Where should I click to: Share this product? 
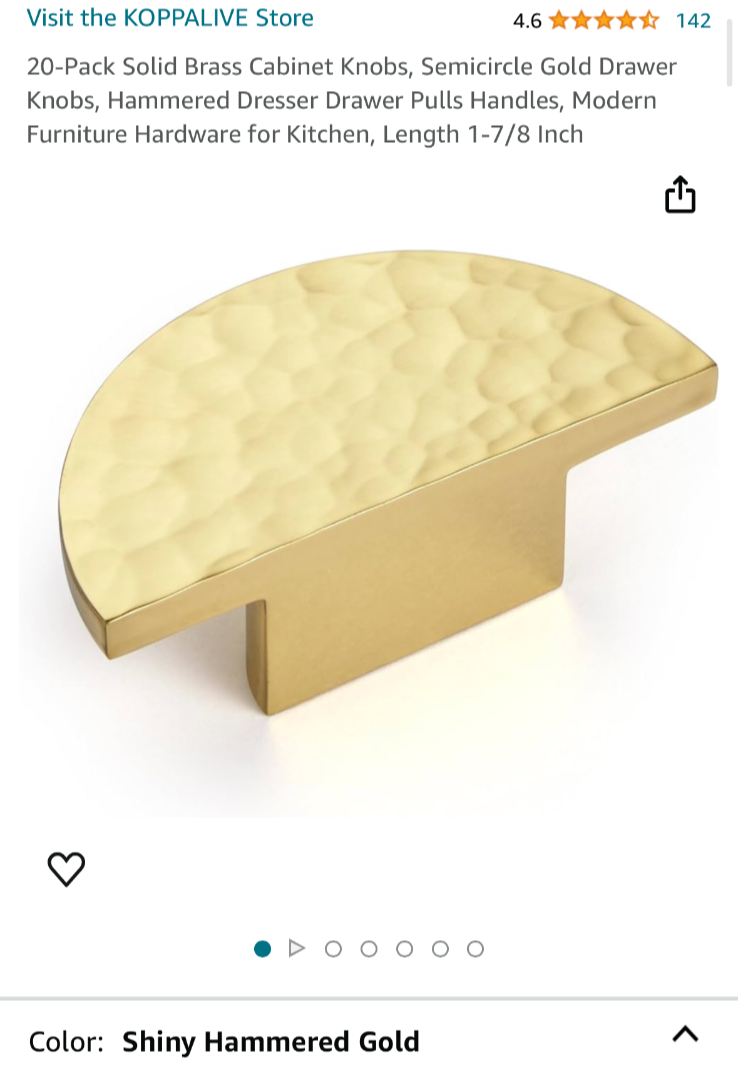tap(680, 195)
